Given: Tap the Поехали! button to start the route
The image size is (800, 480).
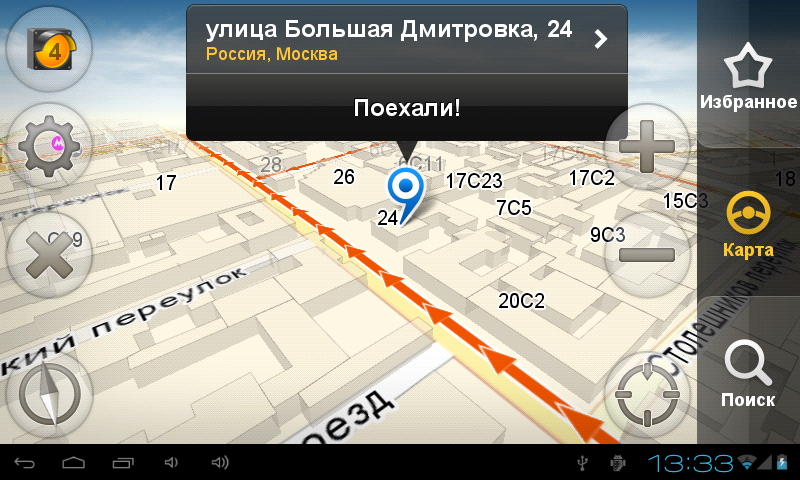Looking at the screenshot, I should pos(407,108).
